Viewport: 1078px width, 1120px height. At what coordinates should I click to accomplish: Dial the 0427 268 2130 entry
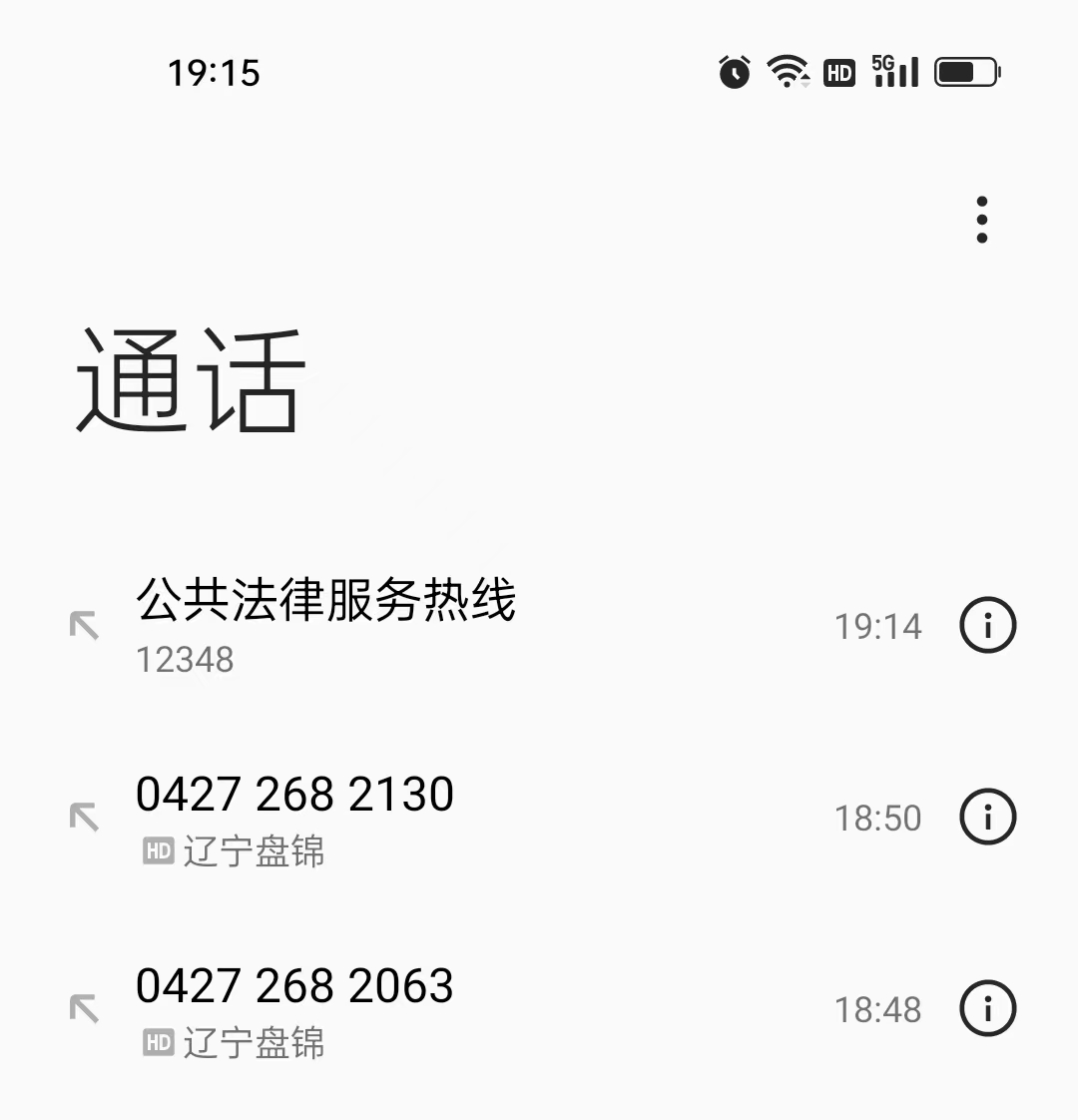pos(294,792)
